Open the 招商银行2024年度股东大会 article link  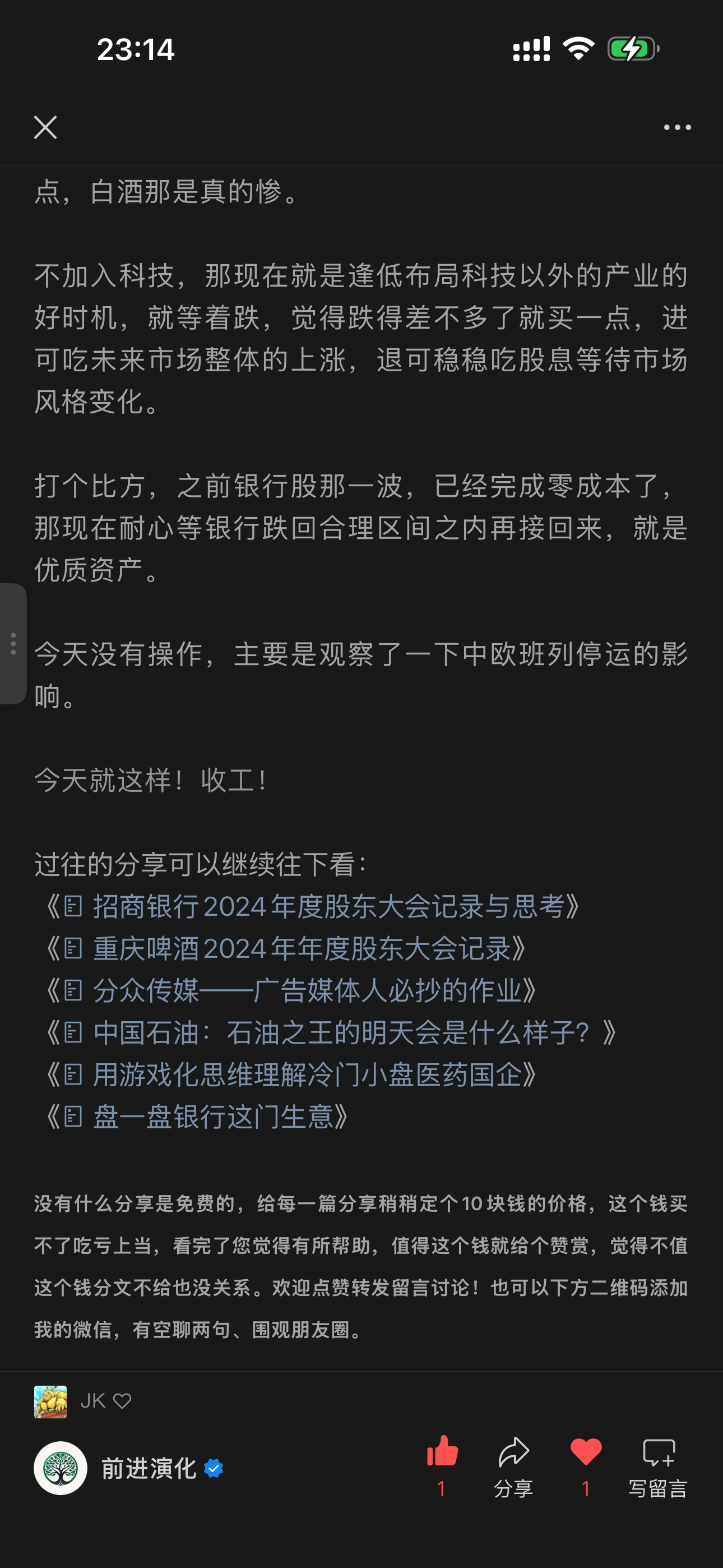(328, 906)
